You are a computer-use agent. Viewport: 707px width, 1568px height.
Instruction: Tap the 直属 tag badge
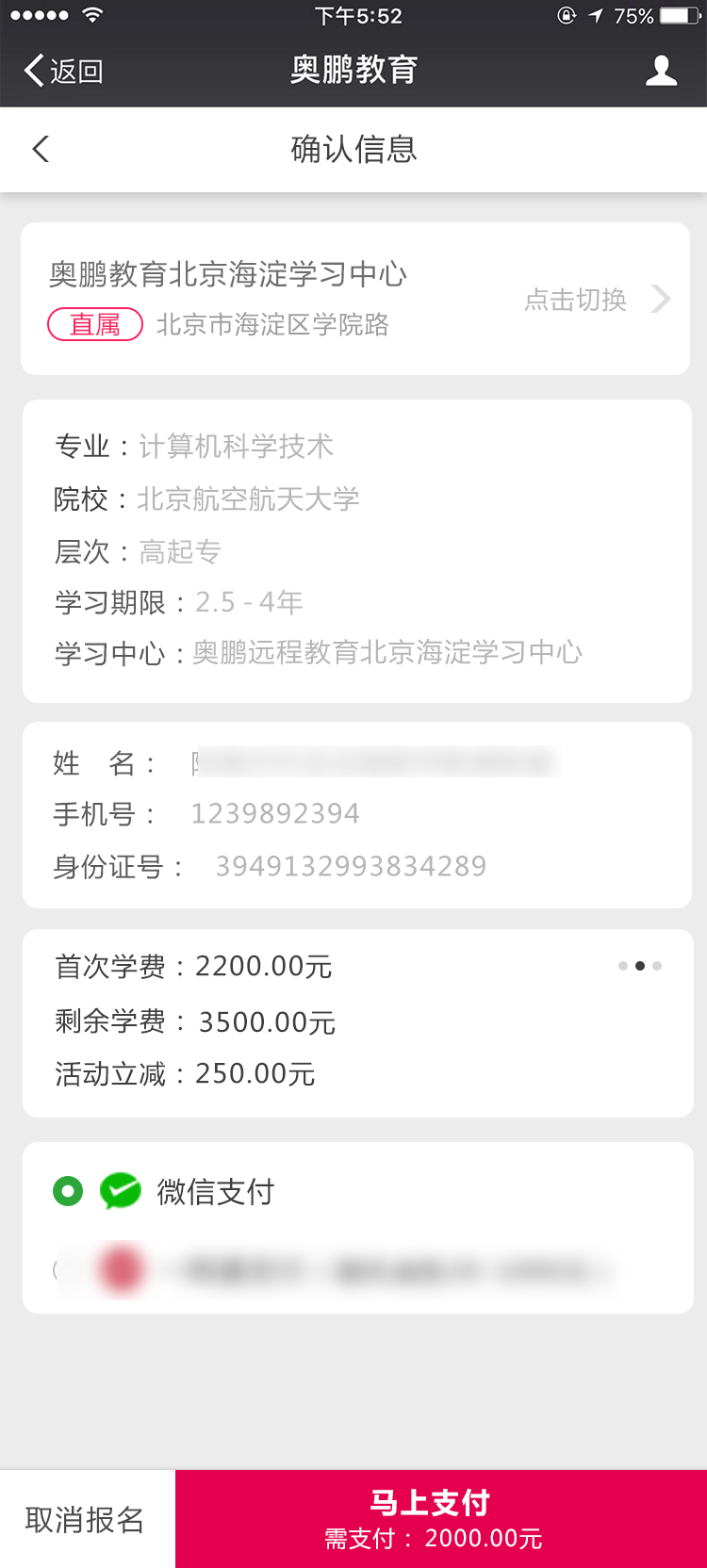[x=94, y=324]
